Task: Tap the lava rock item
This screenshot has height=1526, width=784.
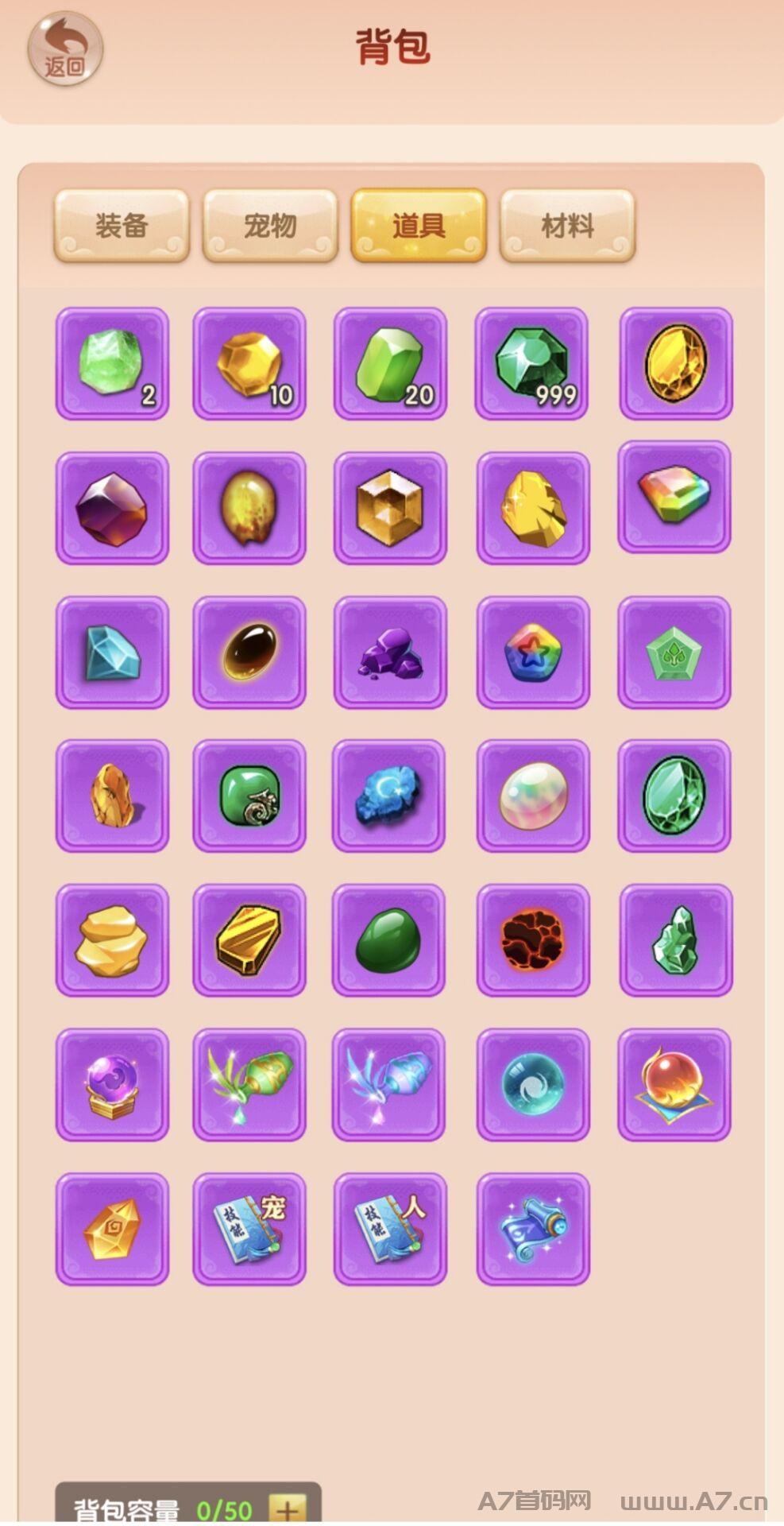Action: coord(532,939)
